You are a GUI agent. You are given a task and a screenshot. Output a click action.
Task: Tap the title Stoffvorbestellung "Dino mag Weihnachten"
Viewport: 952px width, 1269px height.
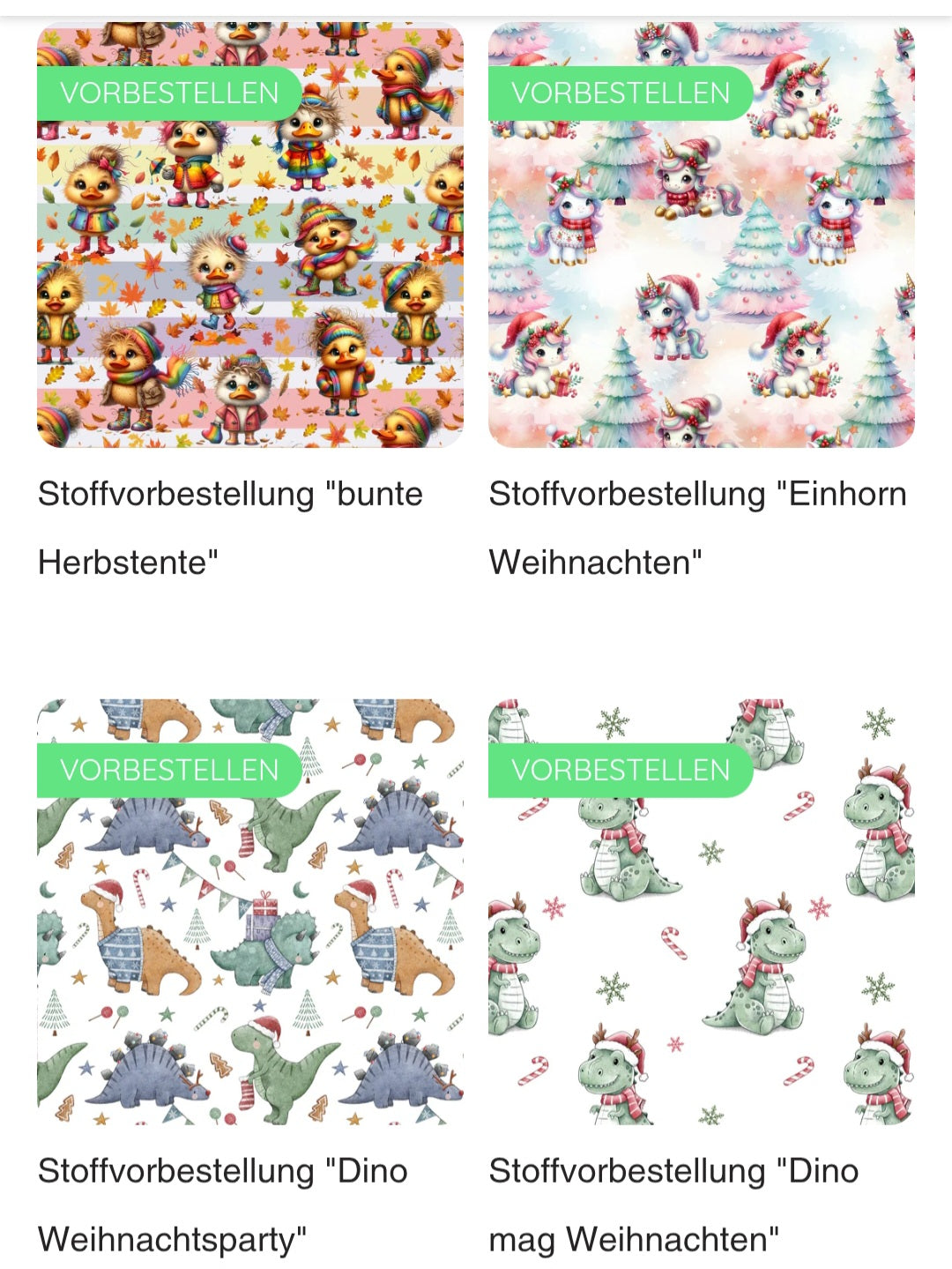click(673, 1205)
